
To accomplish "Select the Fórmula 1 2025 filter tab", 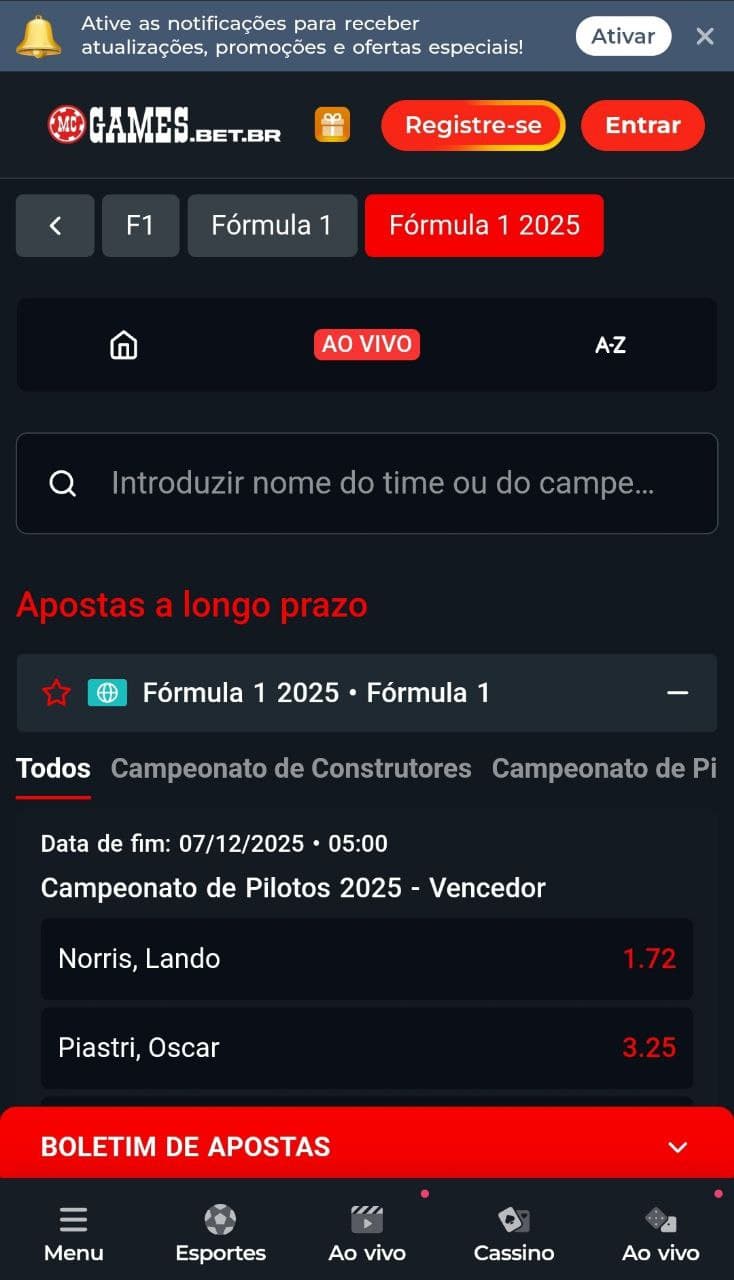I will [484, 225].
